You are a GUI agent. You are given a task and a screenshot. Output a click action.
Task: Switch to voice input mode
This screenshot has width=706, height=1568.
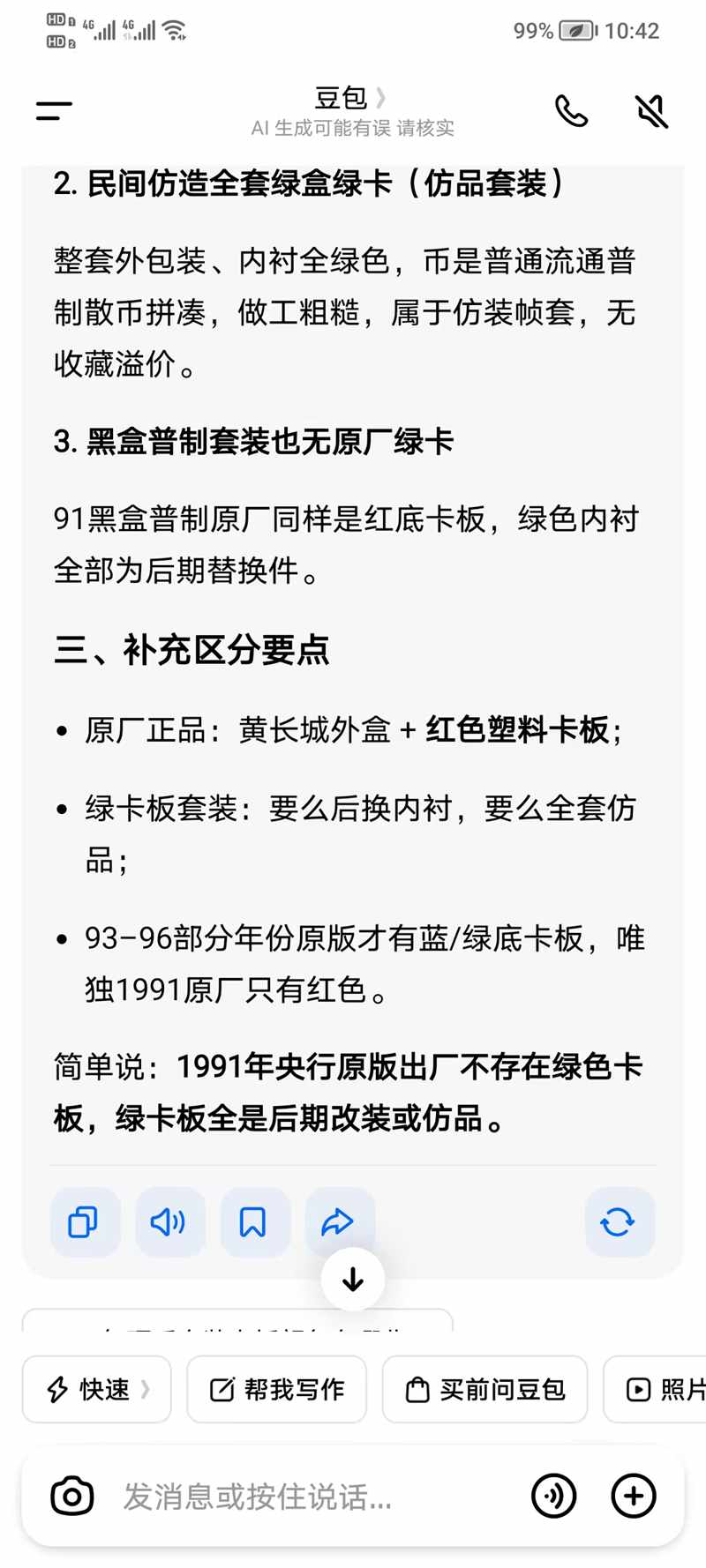[554, 1496]
